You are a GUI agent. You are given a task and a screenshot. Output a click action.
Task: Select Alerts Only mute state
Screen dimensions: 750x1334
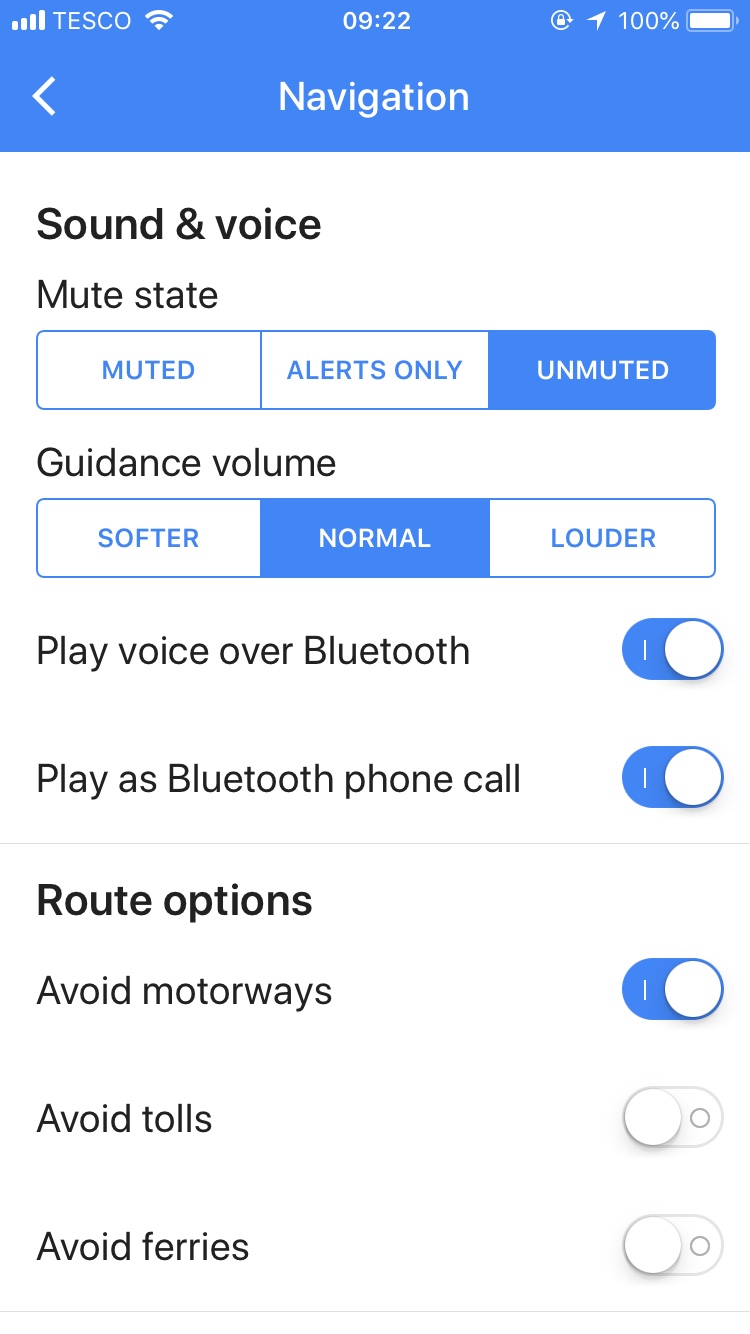tap(375, 370)
